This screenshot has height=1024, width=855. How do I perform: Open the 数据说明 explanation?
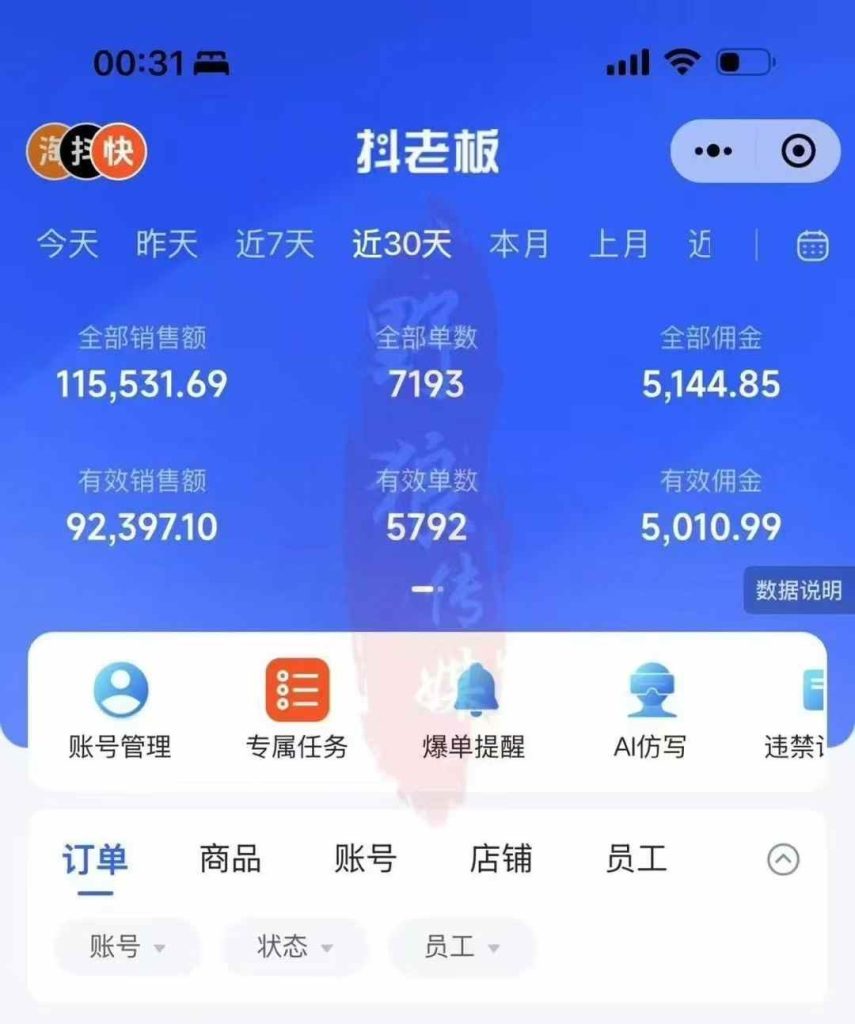[x=798, y=590]
